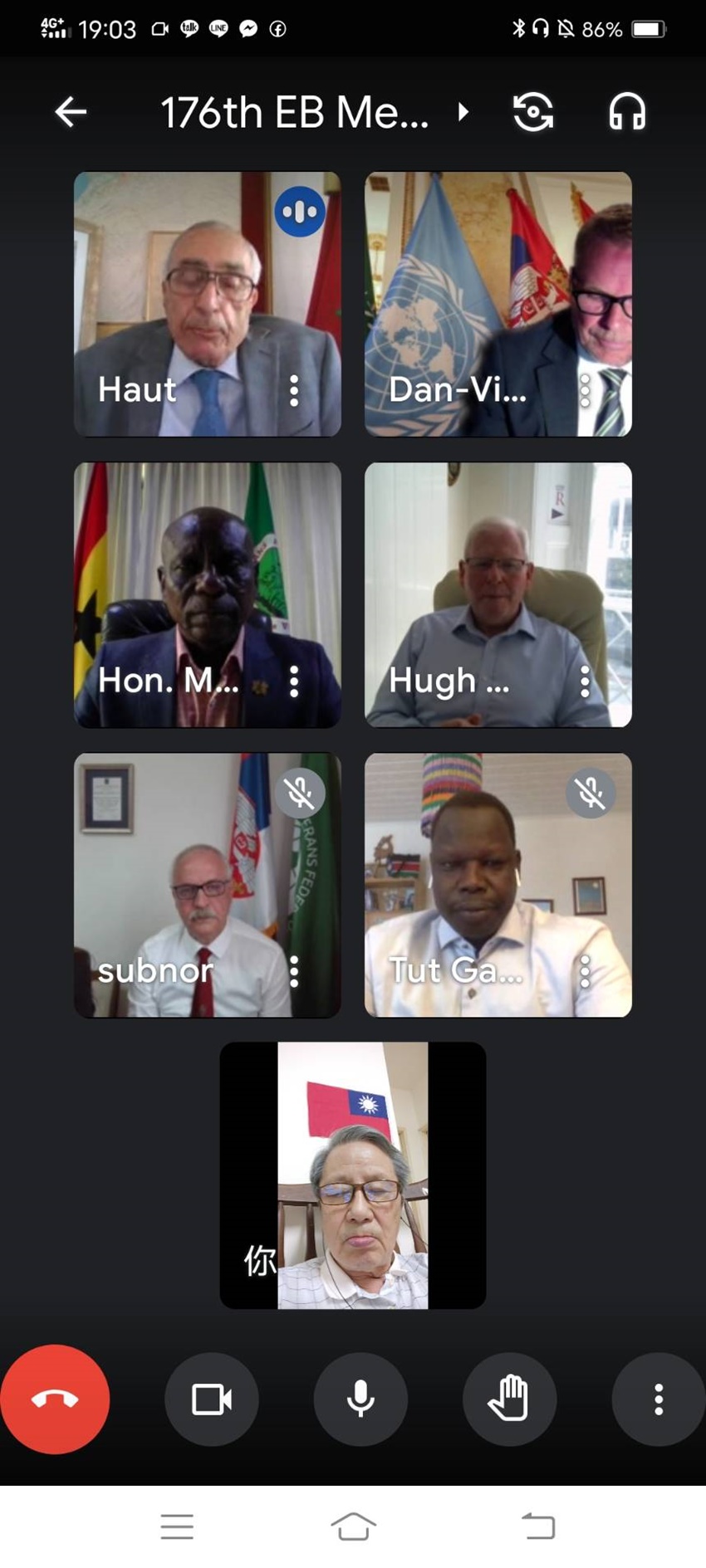
Task: Switch camera with the flip icon
Action: coord(533,112)
